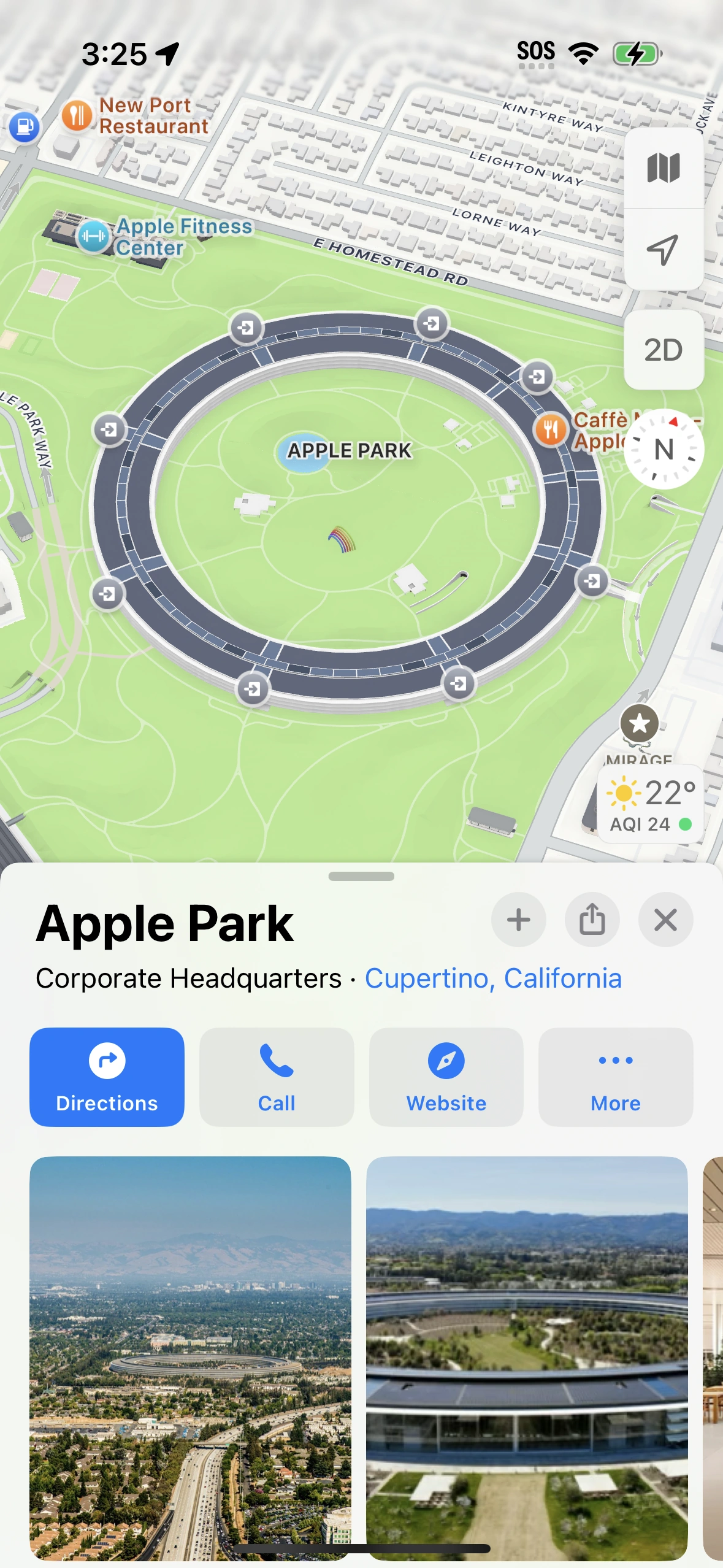This screenshot has width=723, height=1568.
Task: Select Apple Fitness Center on the map
Action: point(166,237)
